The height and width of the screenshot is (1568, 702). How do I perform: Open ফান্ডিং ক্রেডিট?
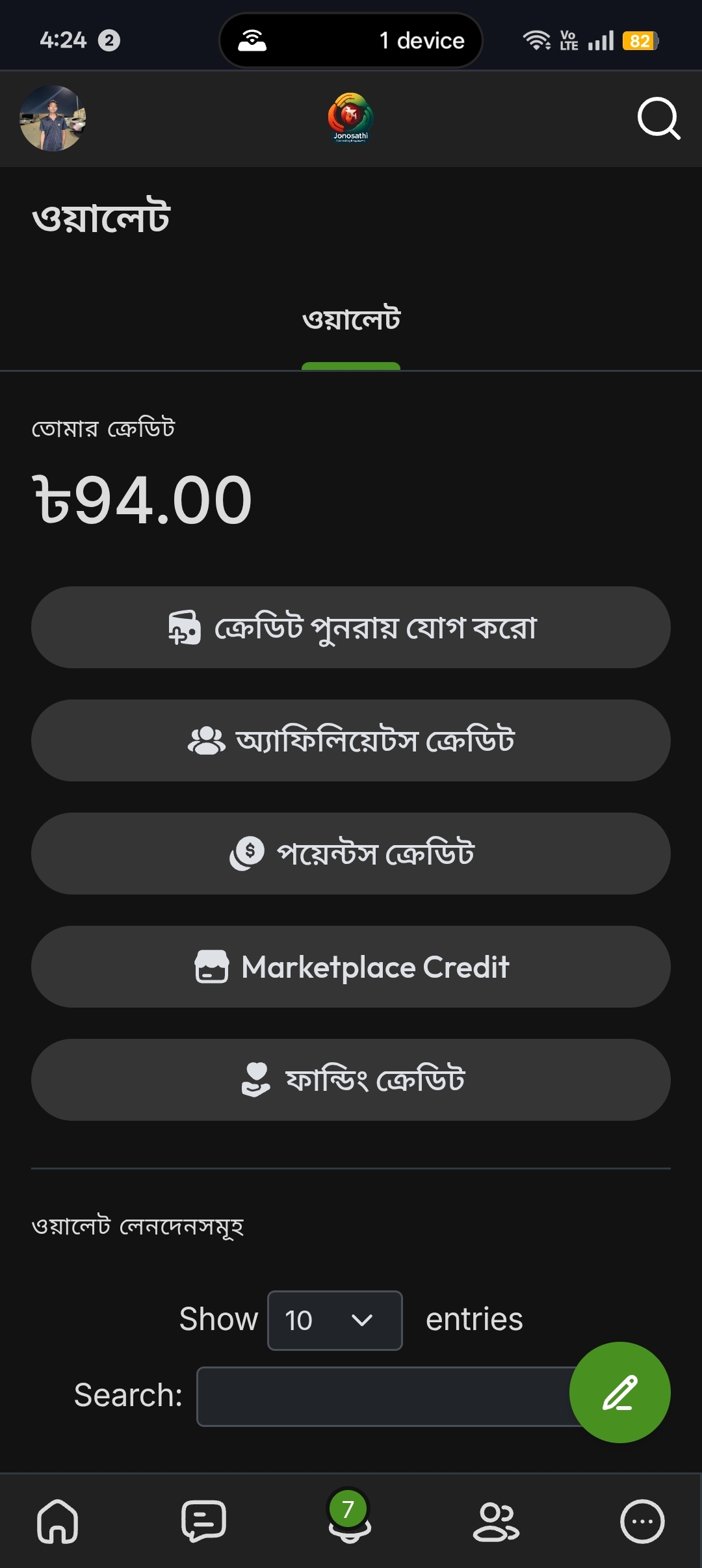[x=351, y=1080]
